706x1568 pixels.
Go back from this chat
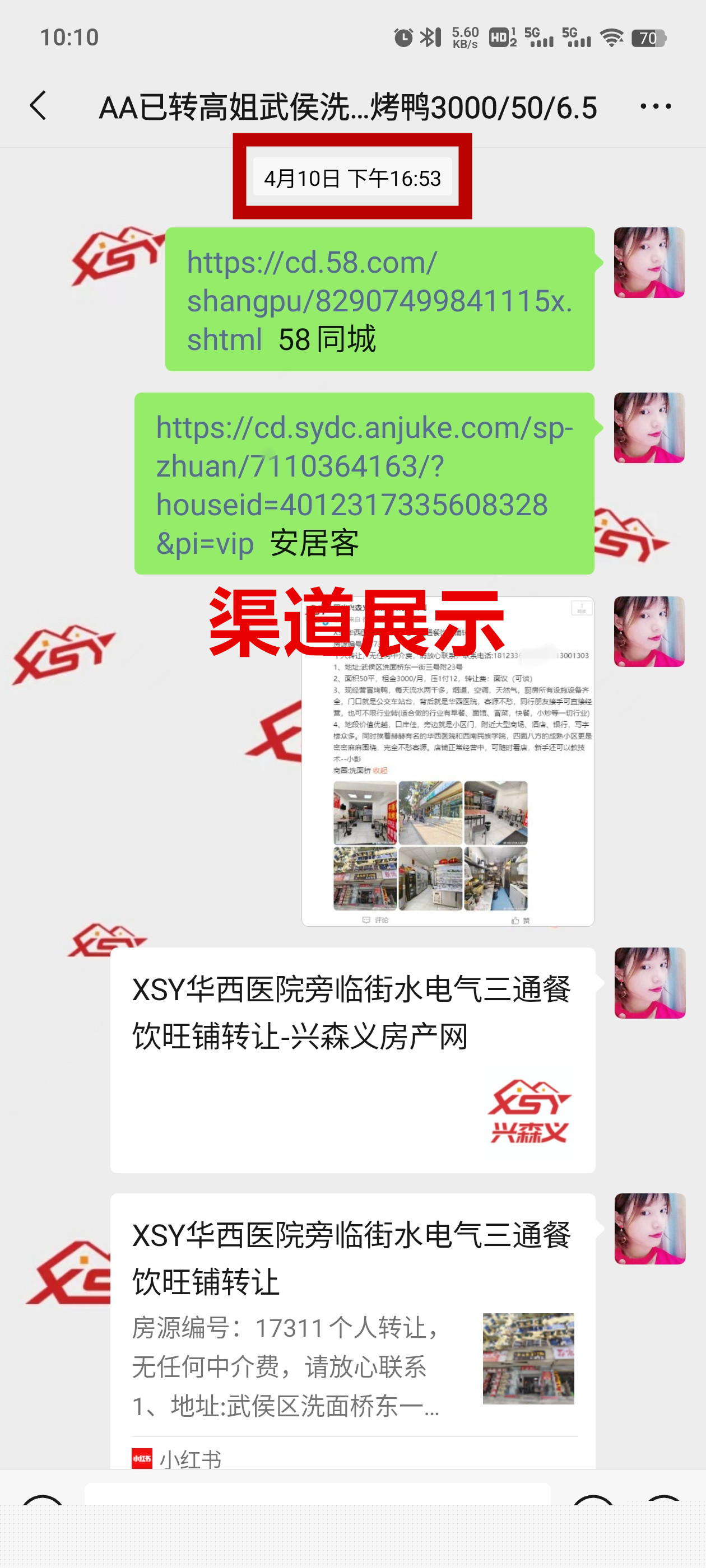(38, 106)
